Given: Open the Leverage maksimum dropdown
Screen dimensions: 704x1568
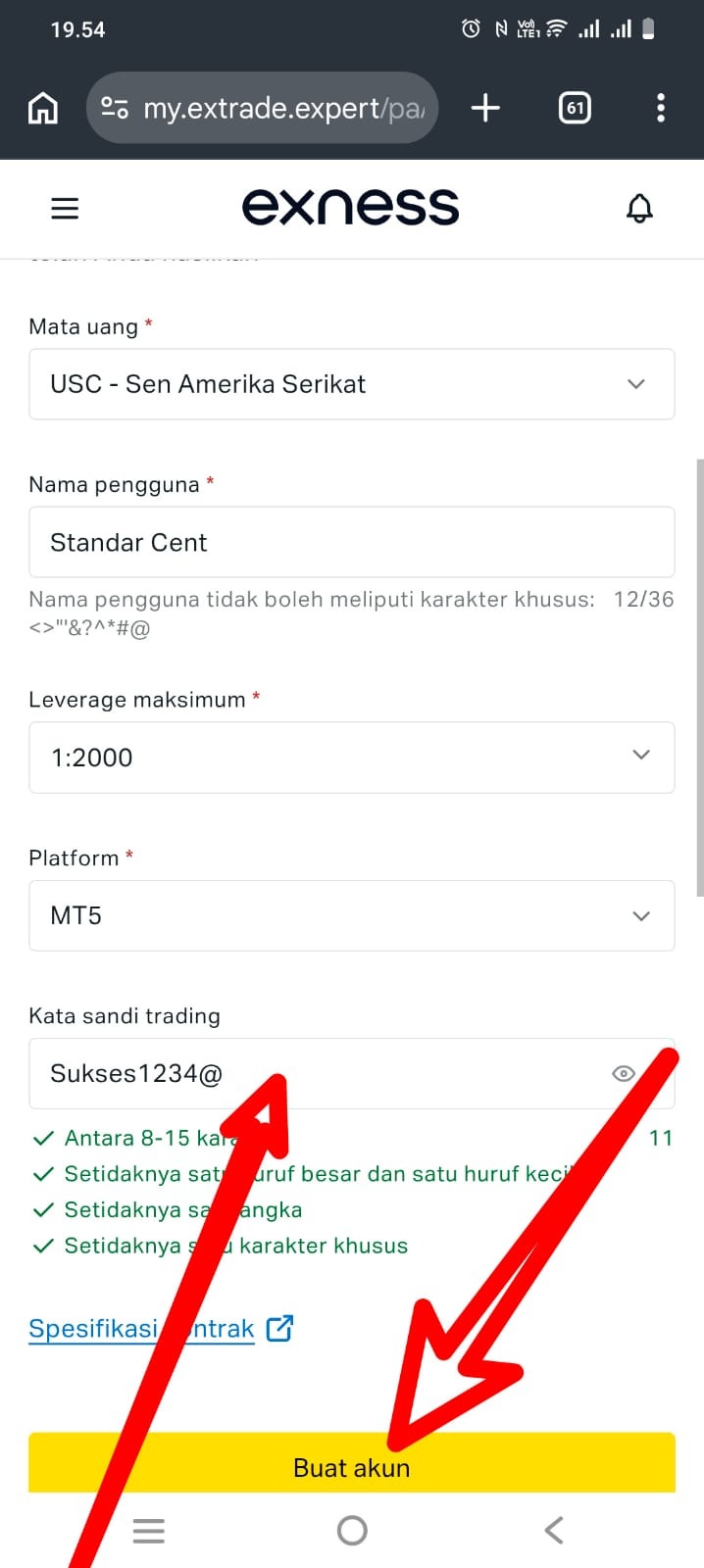Looking at the screenshot, I should pos(351,758).
